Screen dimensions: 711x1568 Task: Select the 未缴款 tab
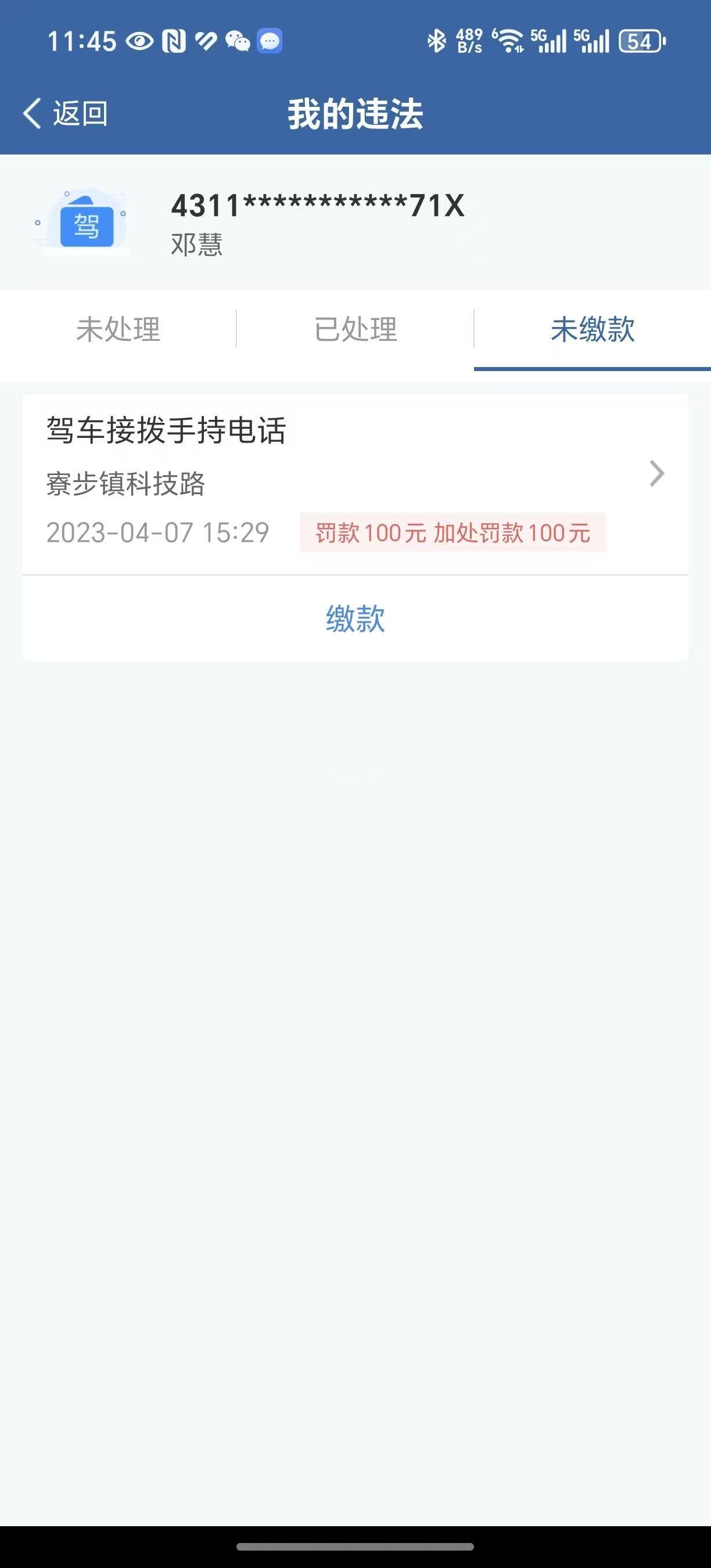pos(592,329)
